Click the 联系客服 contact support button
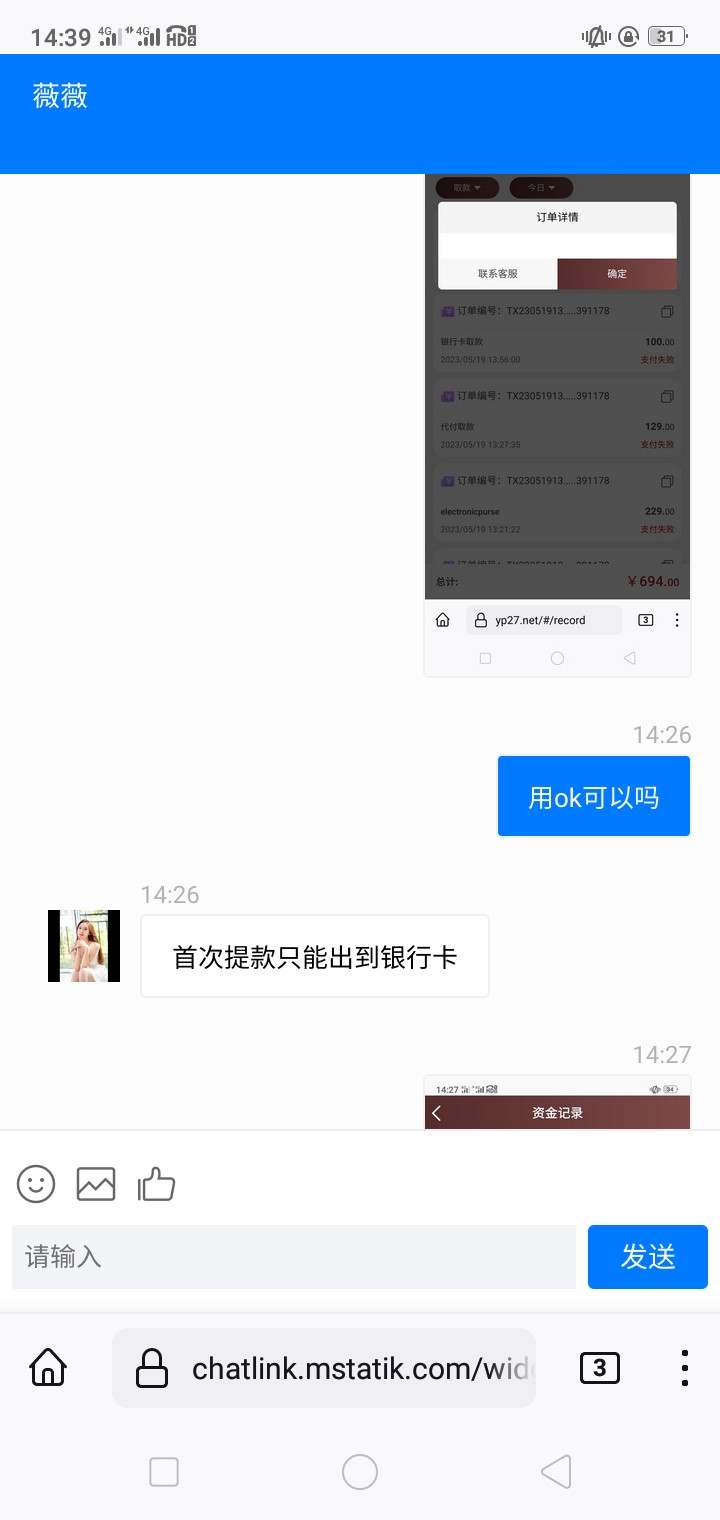720x1520 pixels. (x=496, y=273)
